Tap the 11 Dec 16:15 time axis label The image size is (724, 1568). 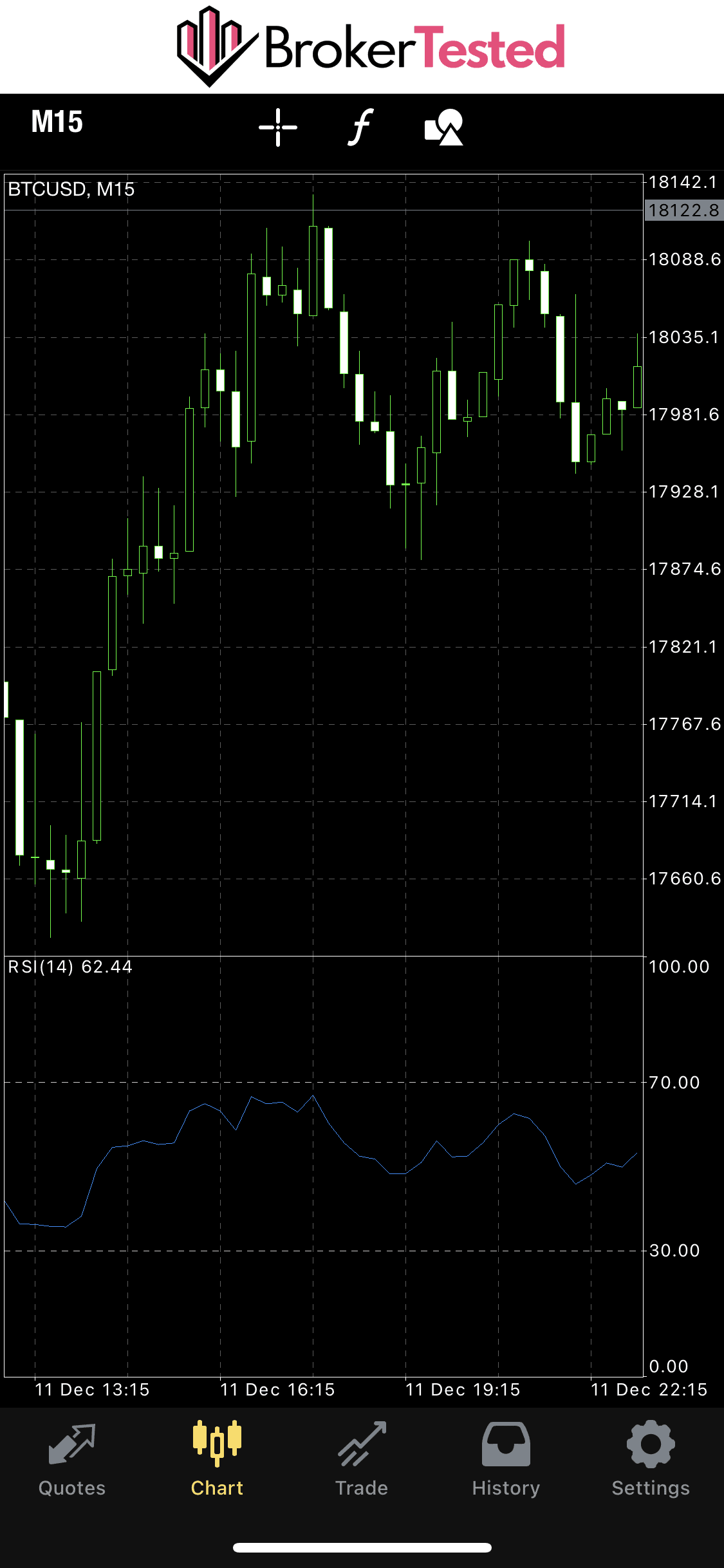click(x=278, y=1390)
